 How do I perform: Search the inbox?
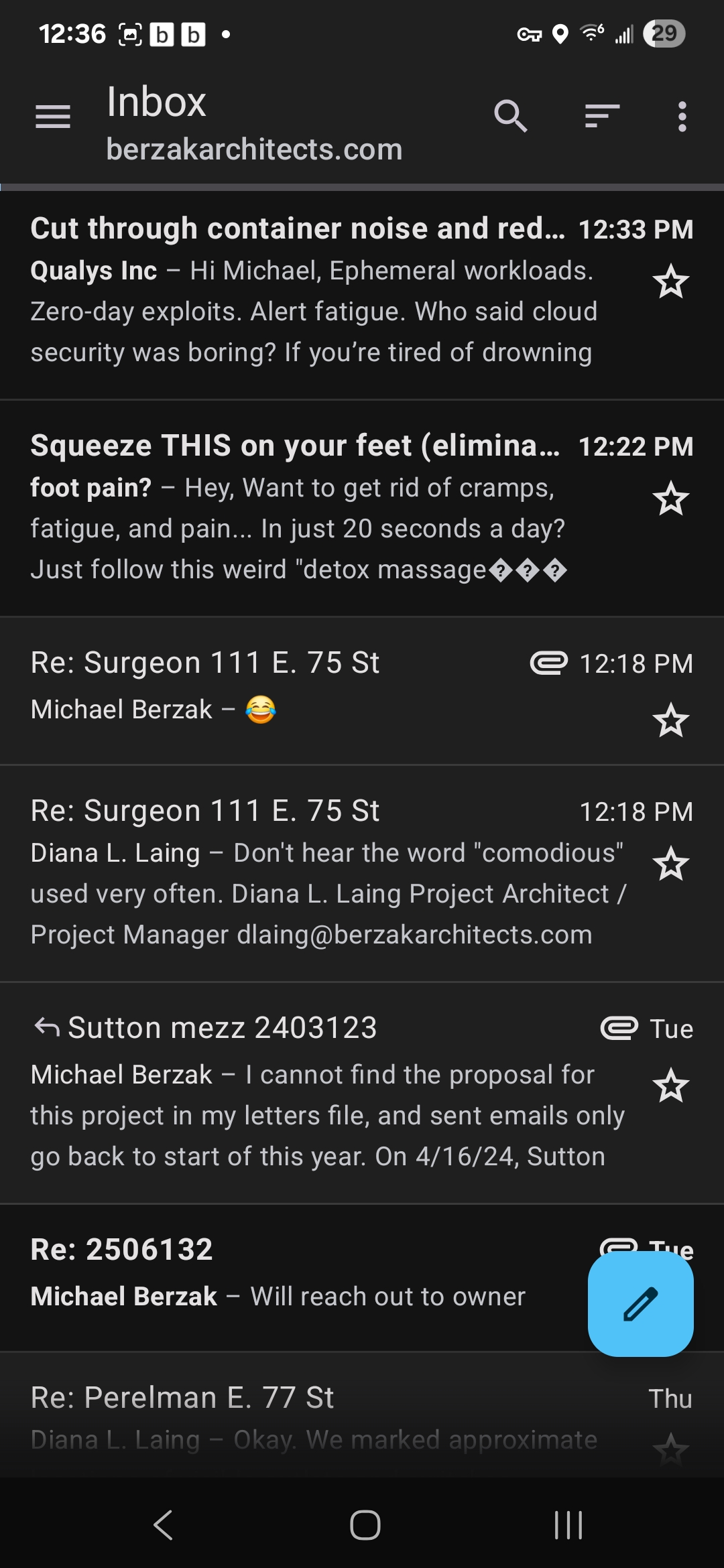(511, 117)
